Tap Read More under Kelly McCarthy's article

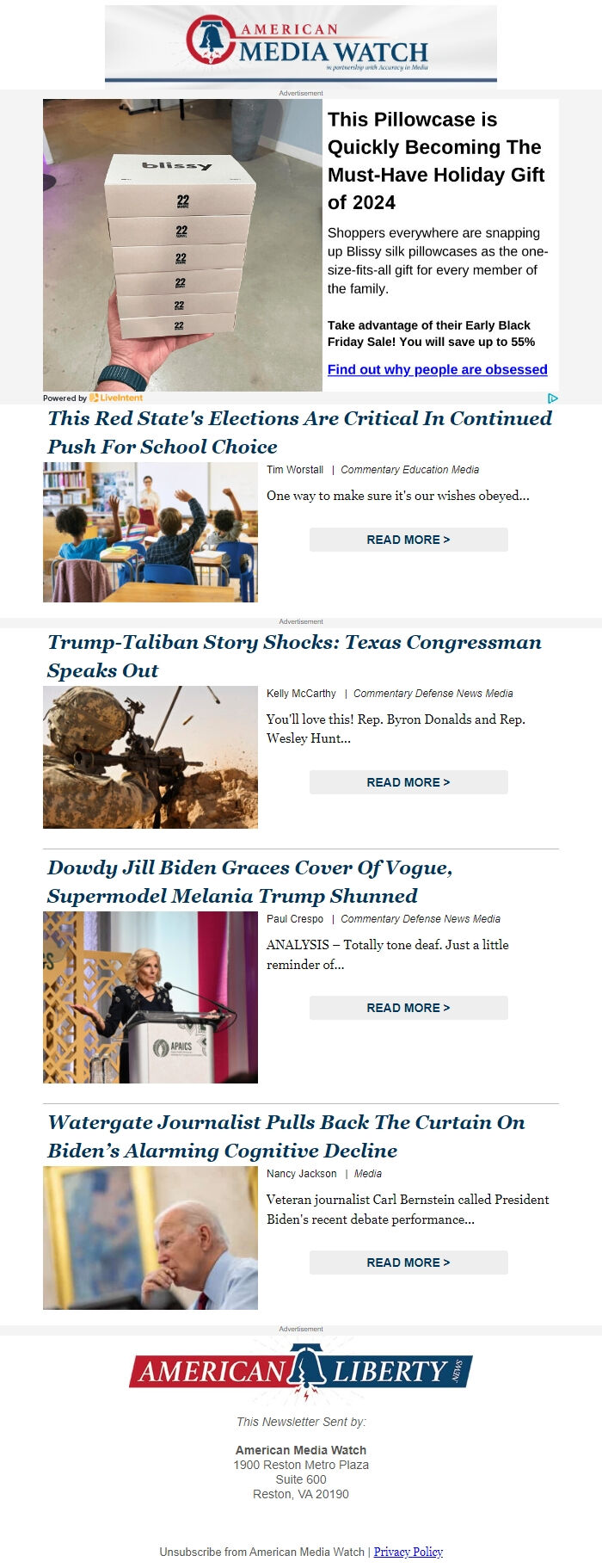tap(408, 782)
